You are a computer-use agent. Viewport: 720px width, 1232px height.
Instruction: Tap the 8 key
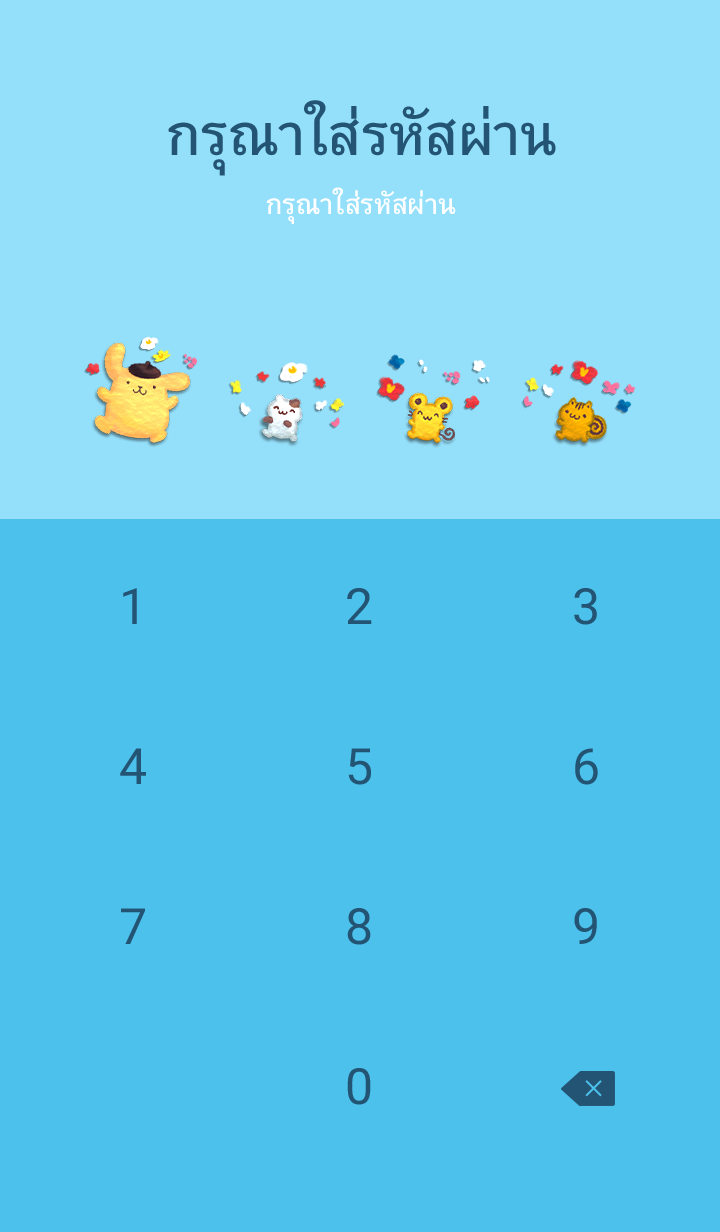[x=359, y=927]
